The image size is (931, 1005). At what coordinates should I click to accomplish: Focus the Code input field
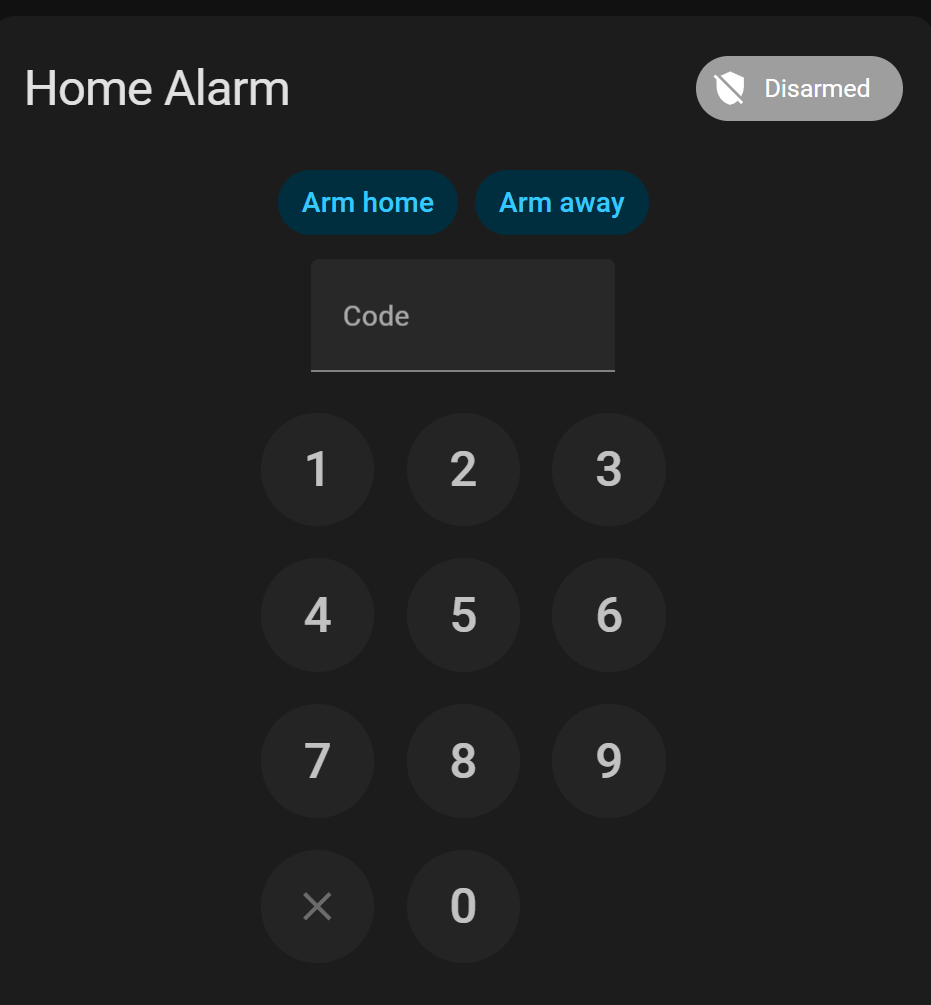point(462,316)
